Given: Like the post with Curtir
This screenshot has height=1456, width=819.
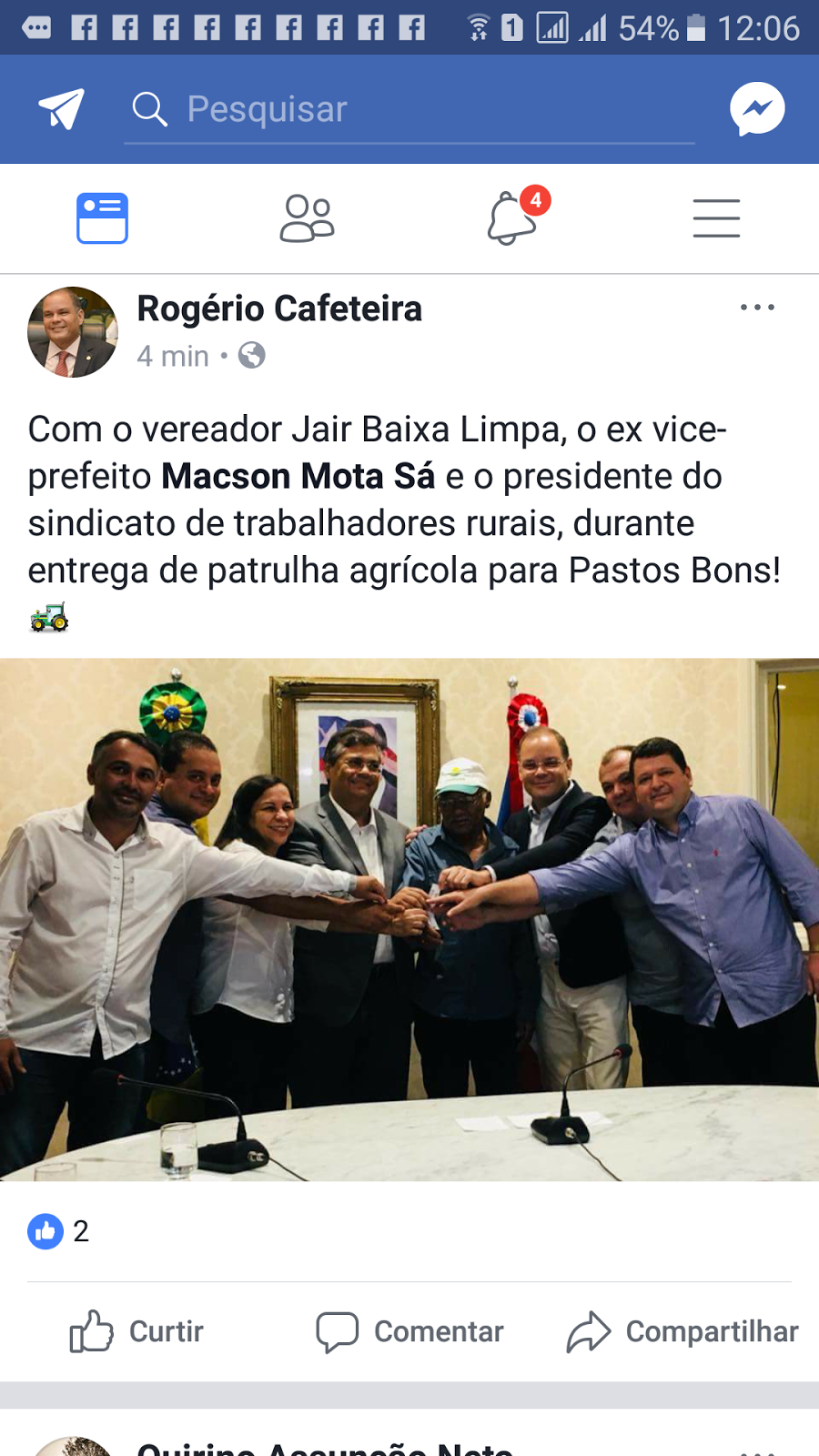Looking at the screenshot, I should click(136, 1331).
